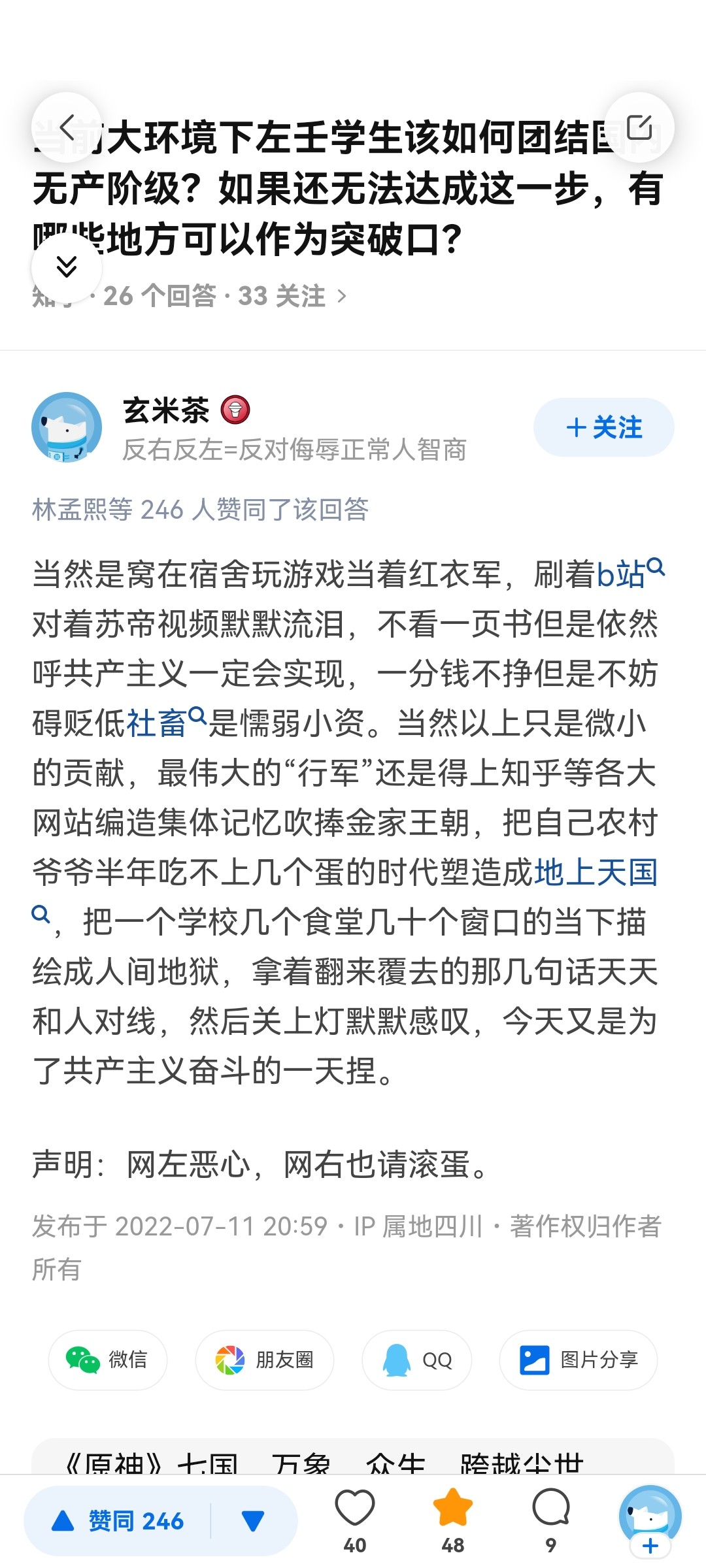706x1568 pixels.
Task: Toggle the star favorite showing 48
Action: click(453, 1521)
